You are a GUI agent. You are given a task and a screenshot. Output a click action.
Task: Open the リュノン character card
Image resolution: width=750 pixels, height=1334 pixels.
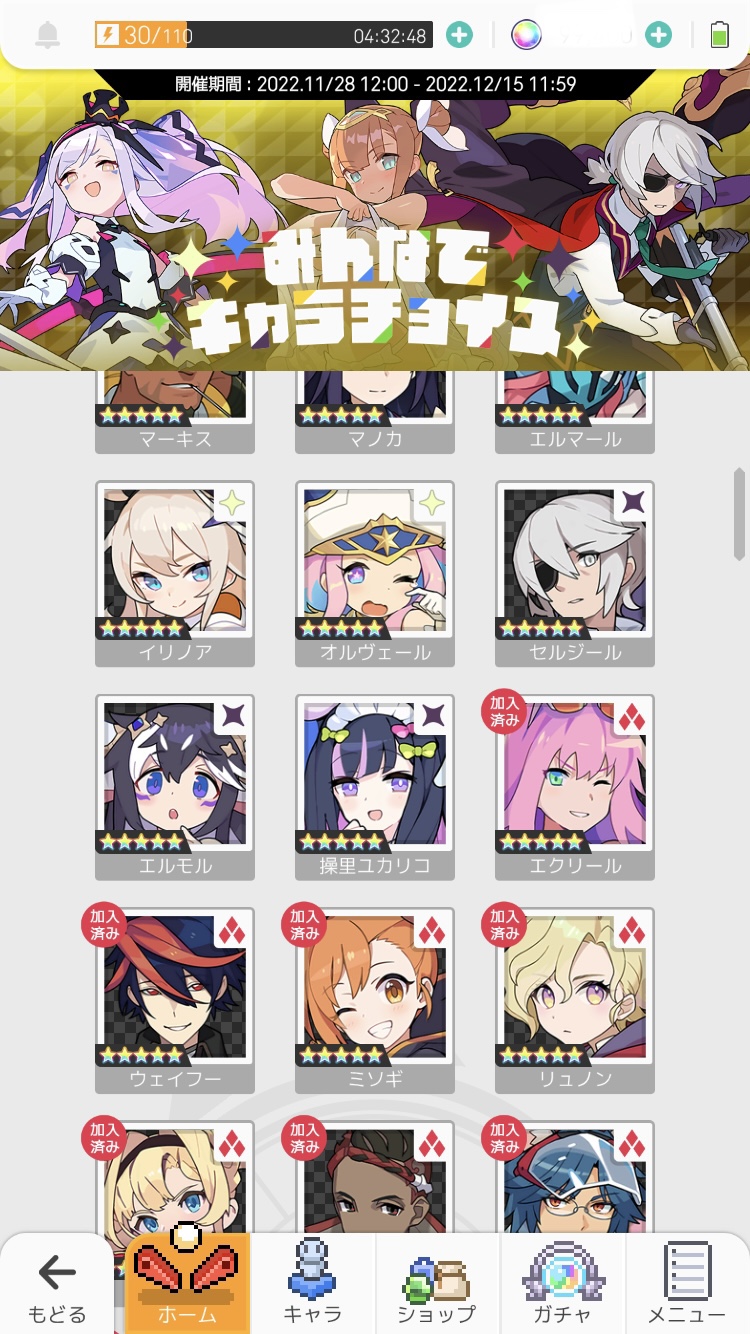575,999
